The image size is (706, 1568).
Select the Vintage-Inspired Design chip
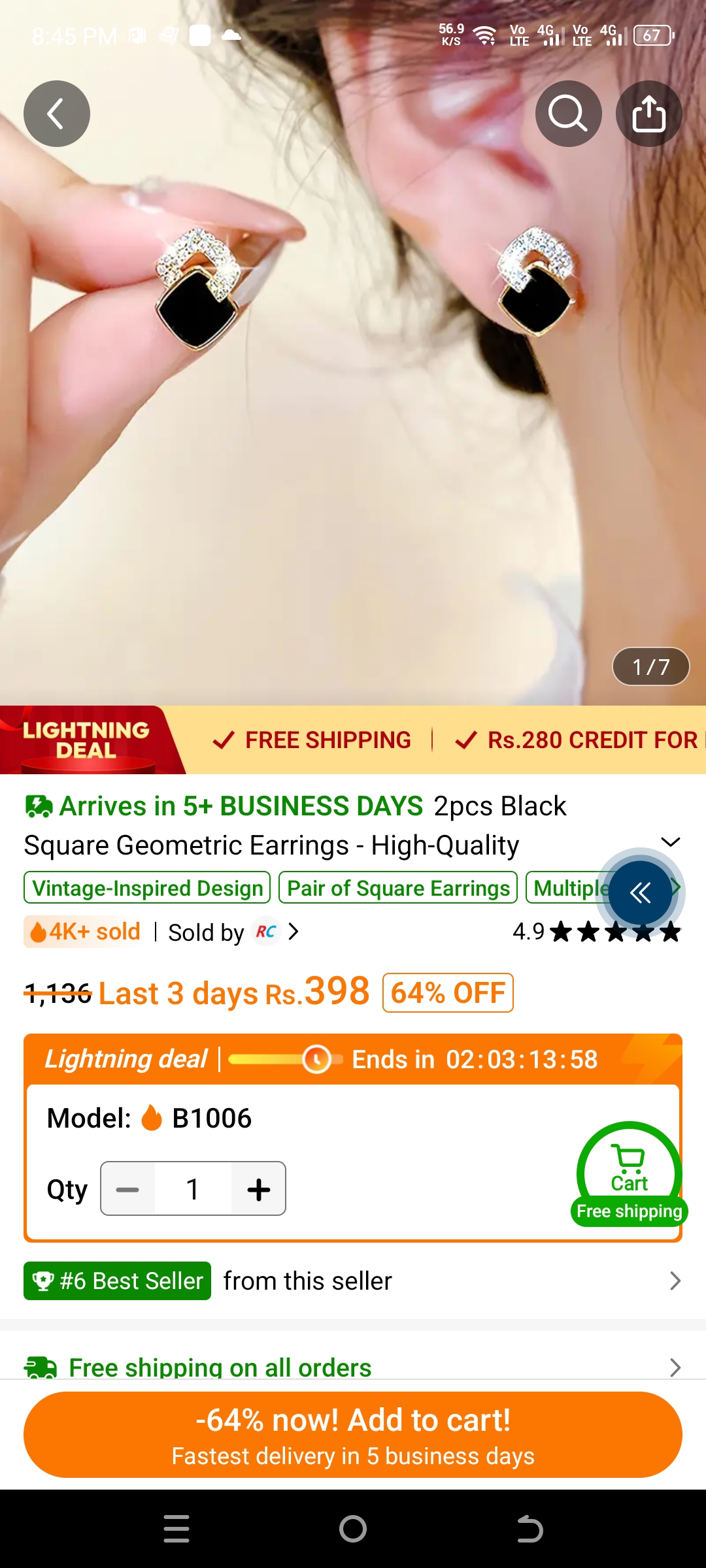pyautogui.click(x=147, y=888)
